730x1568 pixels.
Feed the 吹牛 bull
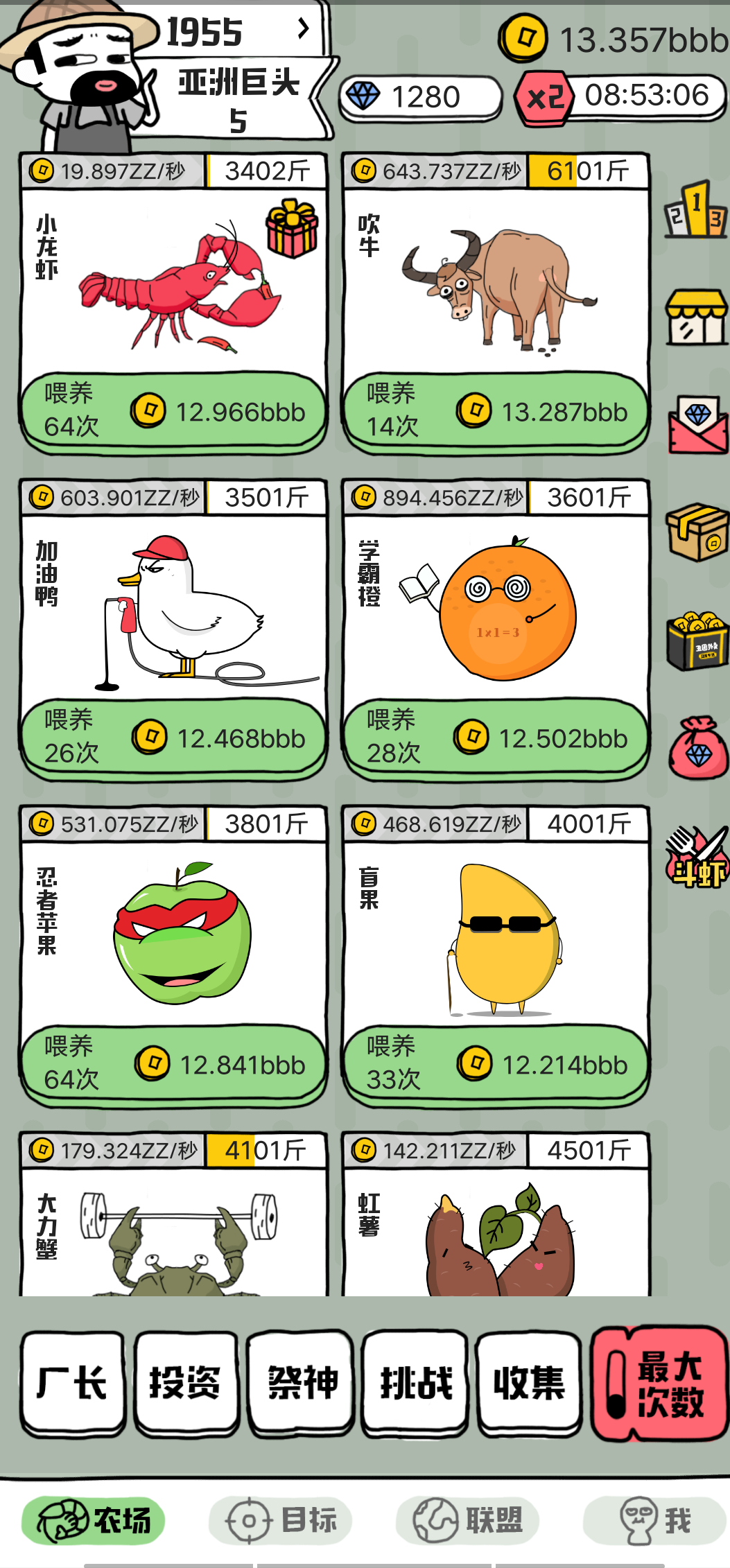(496, 411)
